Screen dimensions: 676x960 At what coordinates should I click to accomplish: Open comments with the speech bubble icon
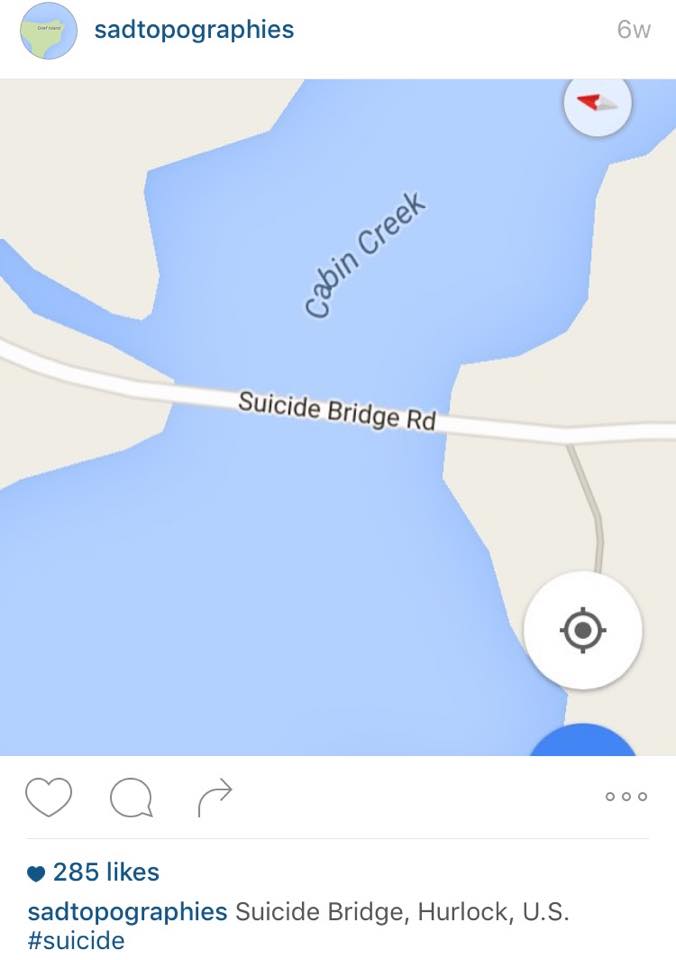coord(131,797)
